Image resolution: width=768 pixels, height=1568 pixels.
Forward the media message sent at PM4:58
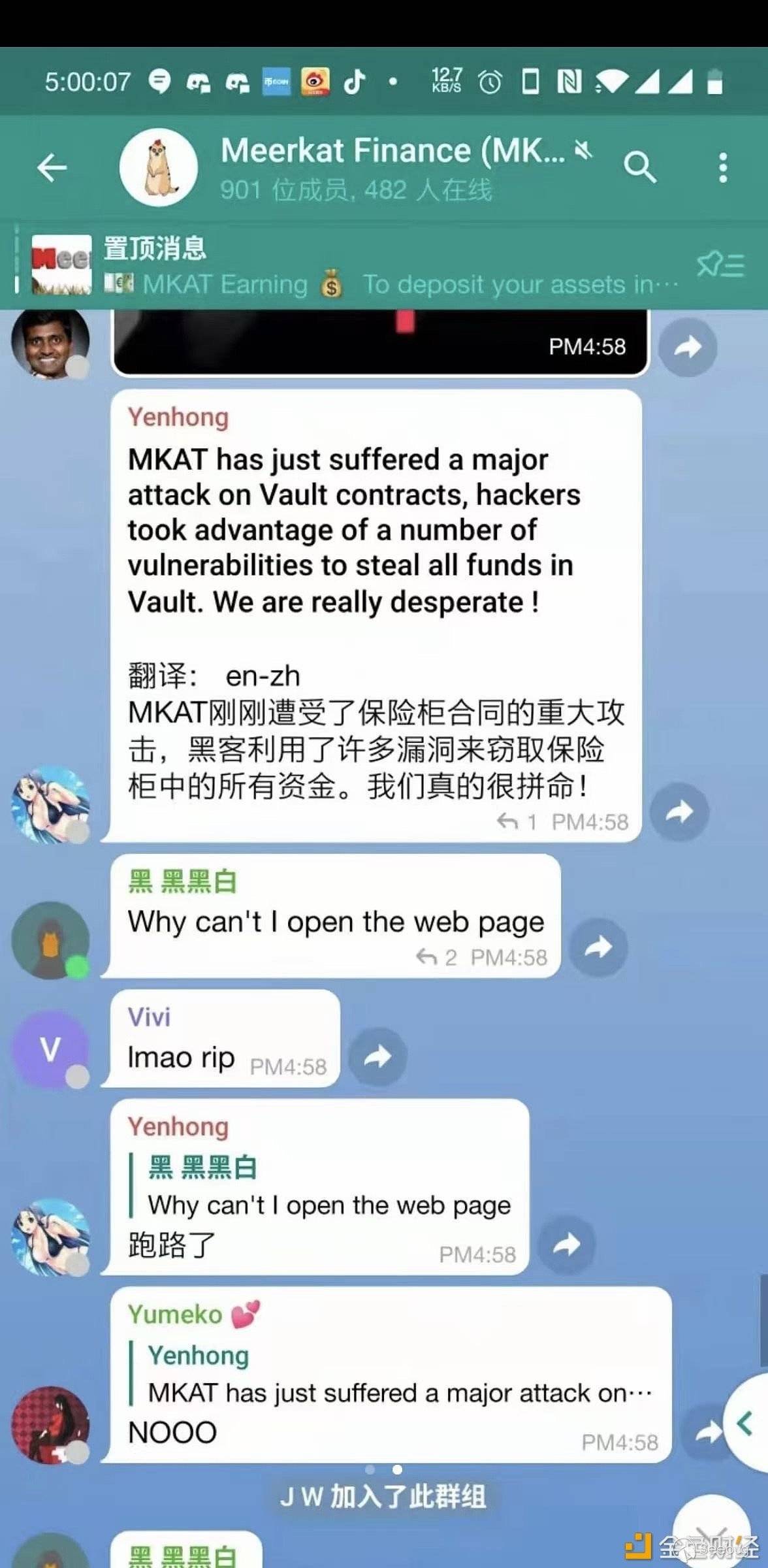[687, 348]
